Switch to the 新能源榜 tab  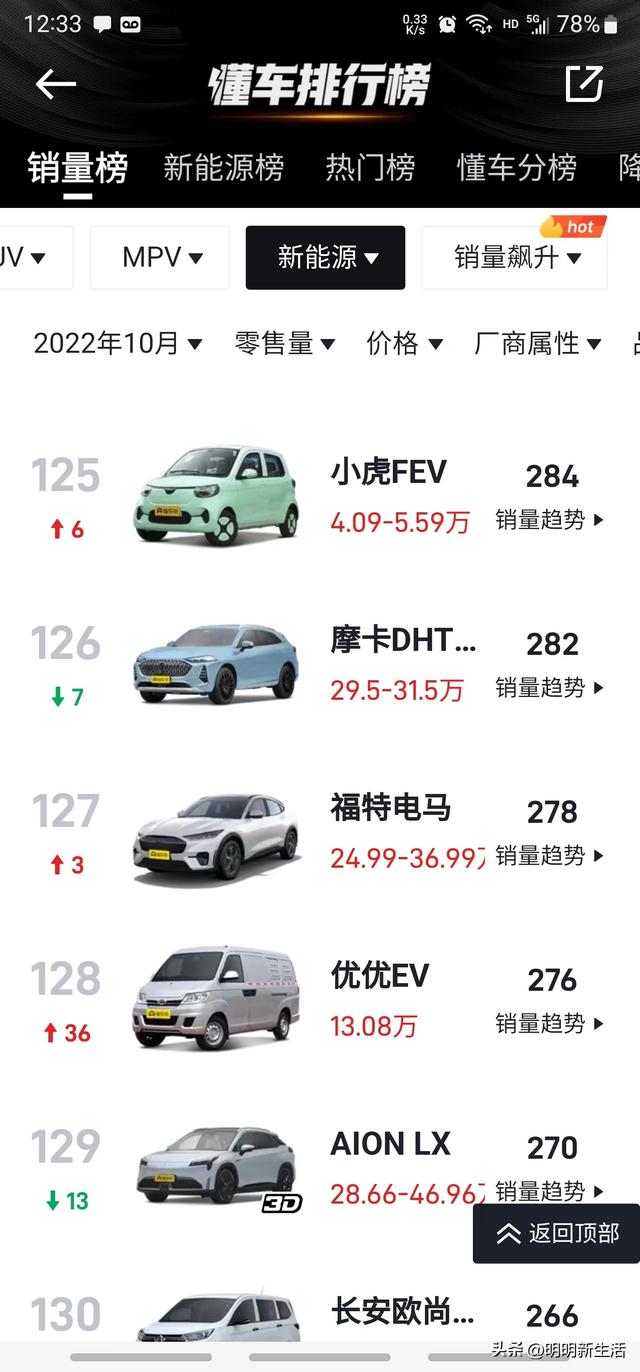223,168
